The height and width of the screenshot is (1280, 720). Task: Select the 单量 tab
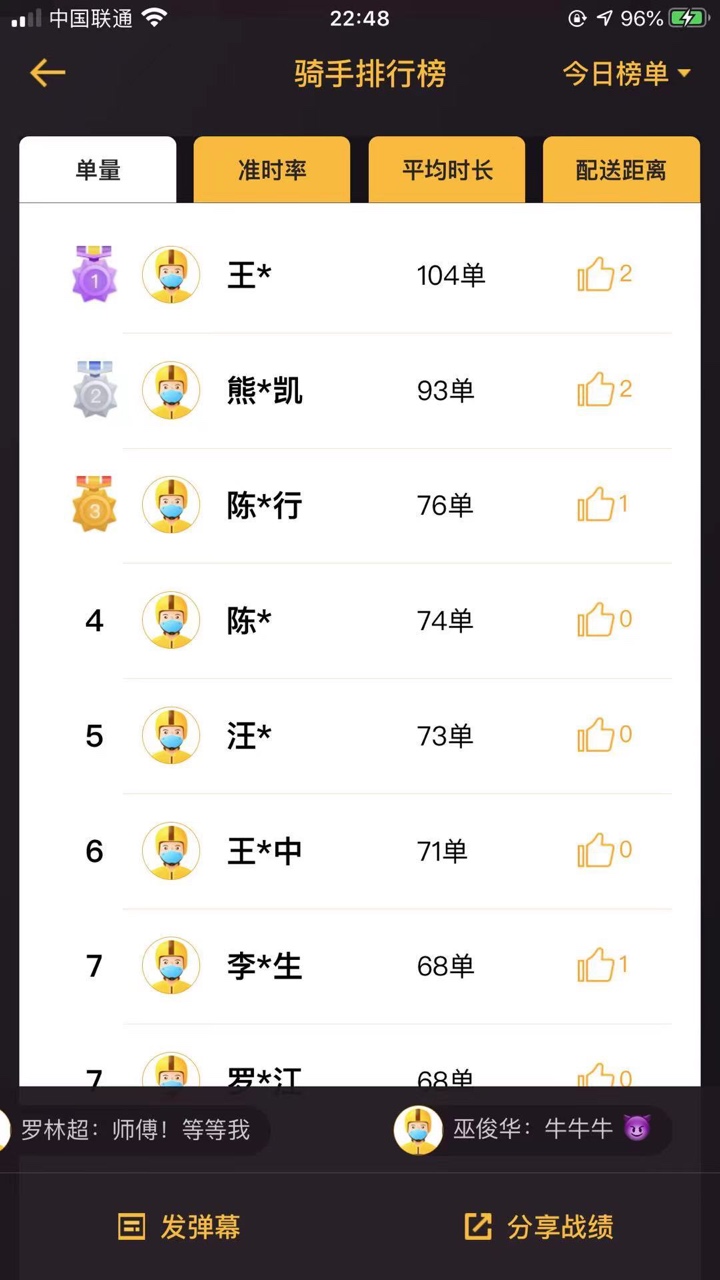[x=98, y=170]
